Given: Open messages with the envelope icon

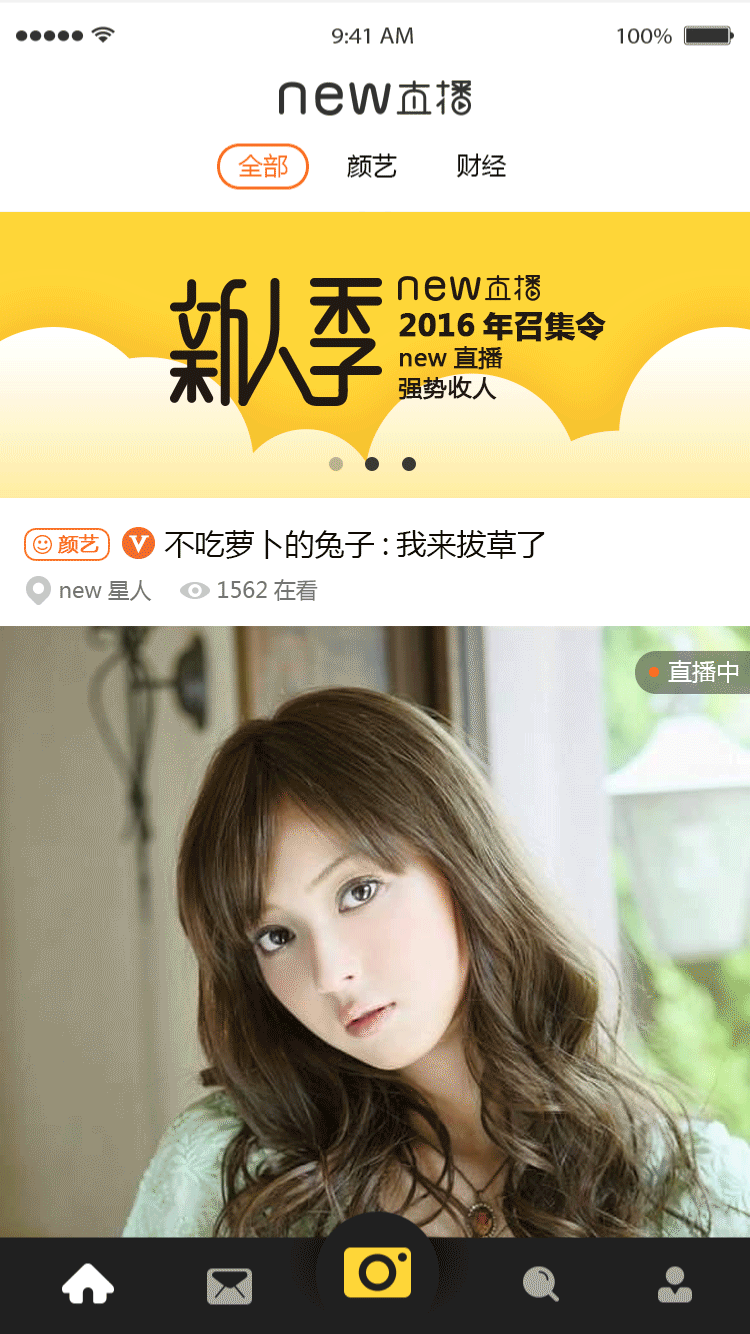Looking at the screenshot, I should [x=229, y=1283].
